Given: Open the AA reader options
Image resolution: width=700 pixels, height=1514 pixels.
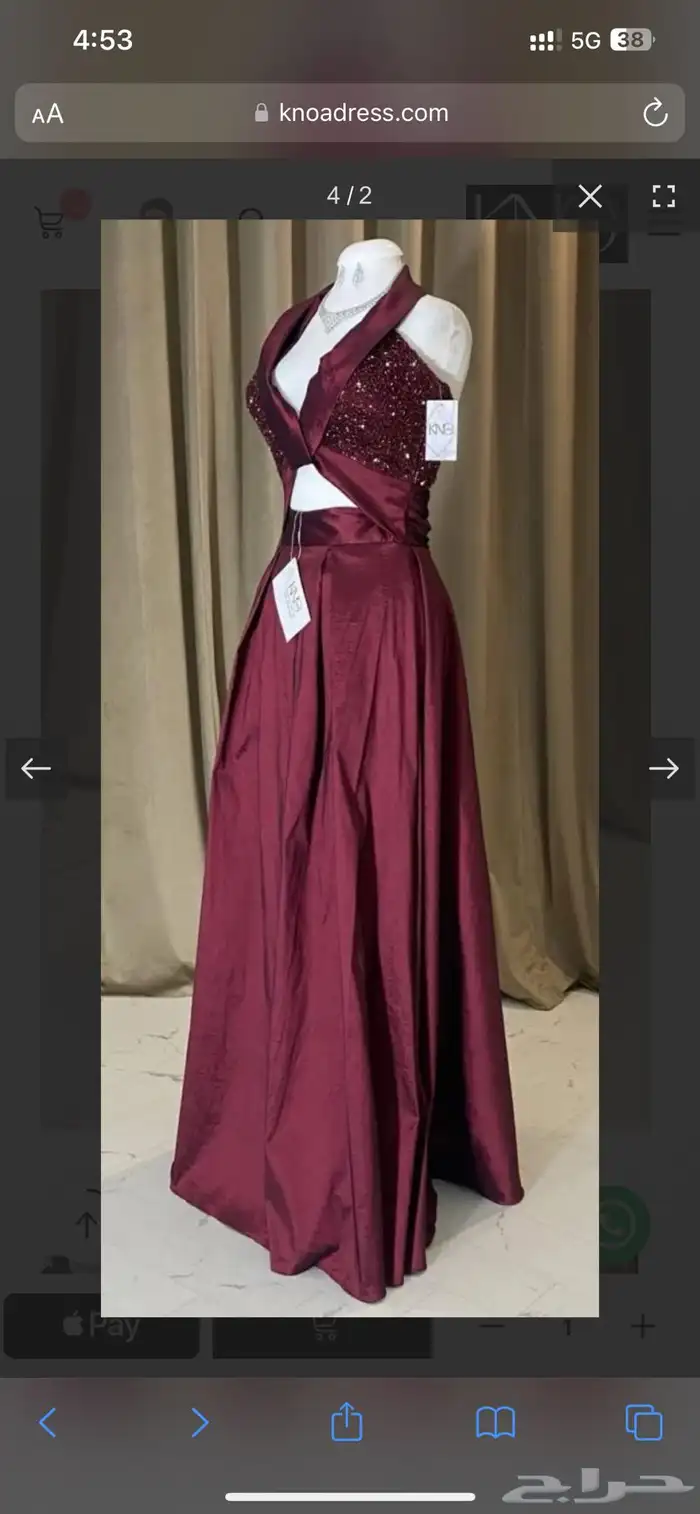Looking at the screenshot, I should (x=48, y=114).
